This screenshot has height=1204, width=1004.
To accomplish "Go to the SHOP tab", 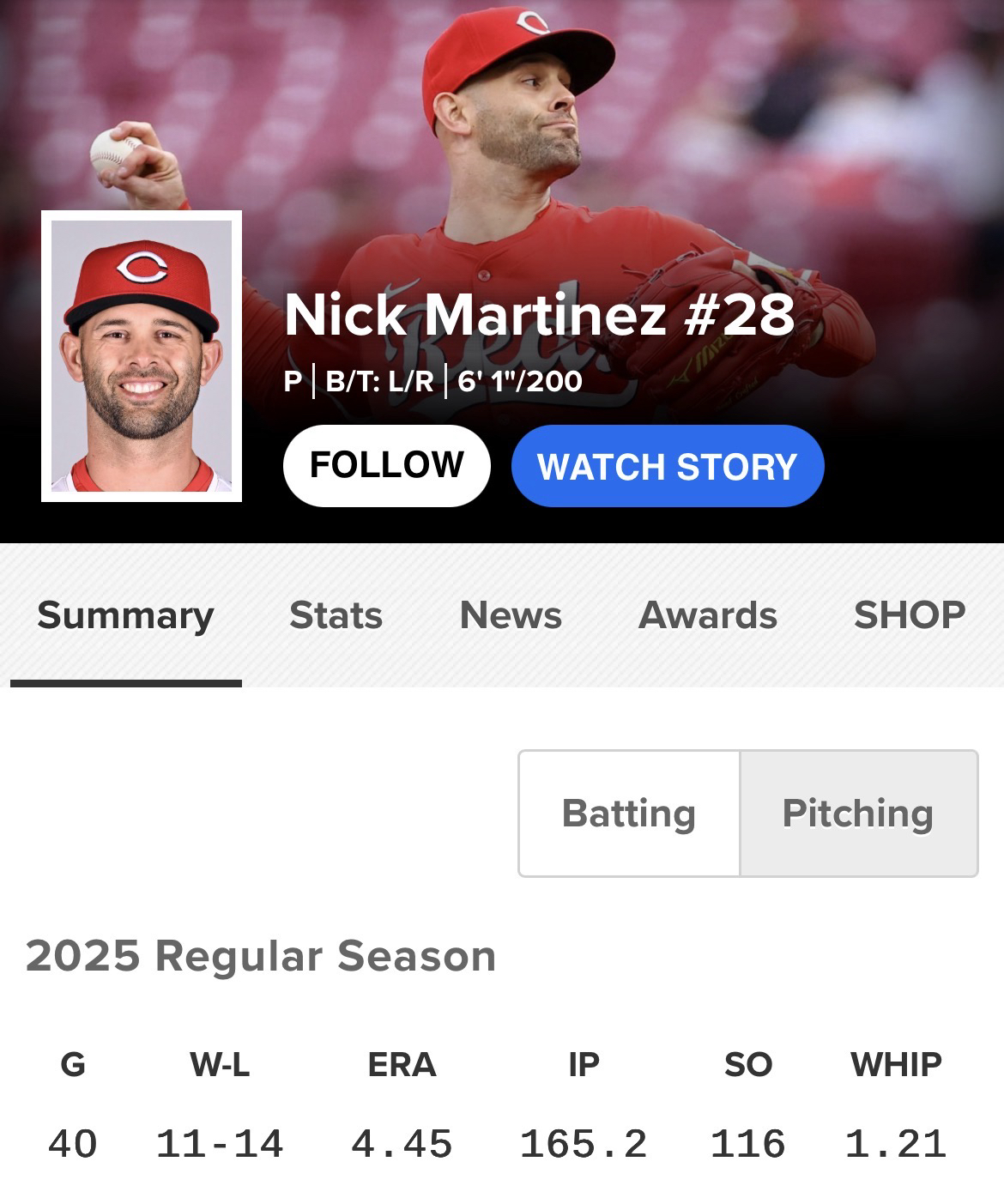I will click(x=910, y=615).
